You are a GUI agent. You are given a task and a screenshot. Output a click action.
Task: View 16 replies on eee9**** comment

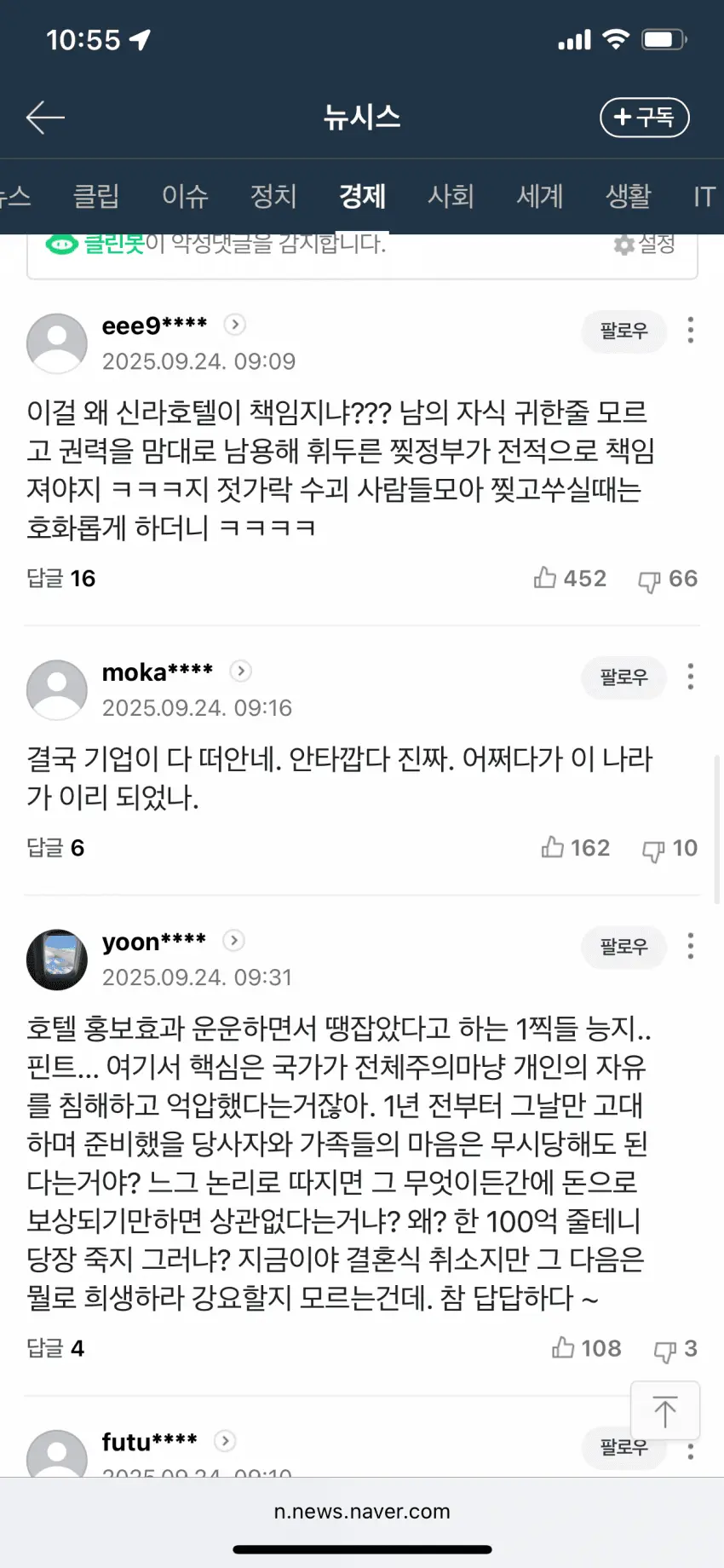(x=61, y=579)
